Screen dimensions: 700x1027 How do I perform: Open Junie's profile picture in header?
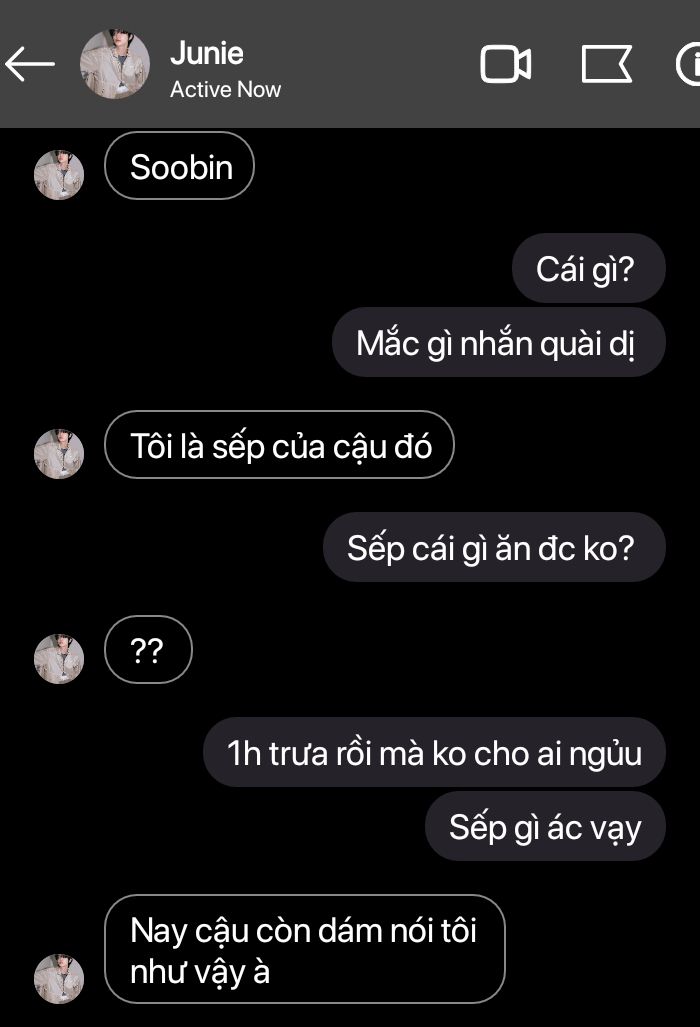coord(115,65)
